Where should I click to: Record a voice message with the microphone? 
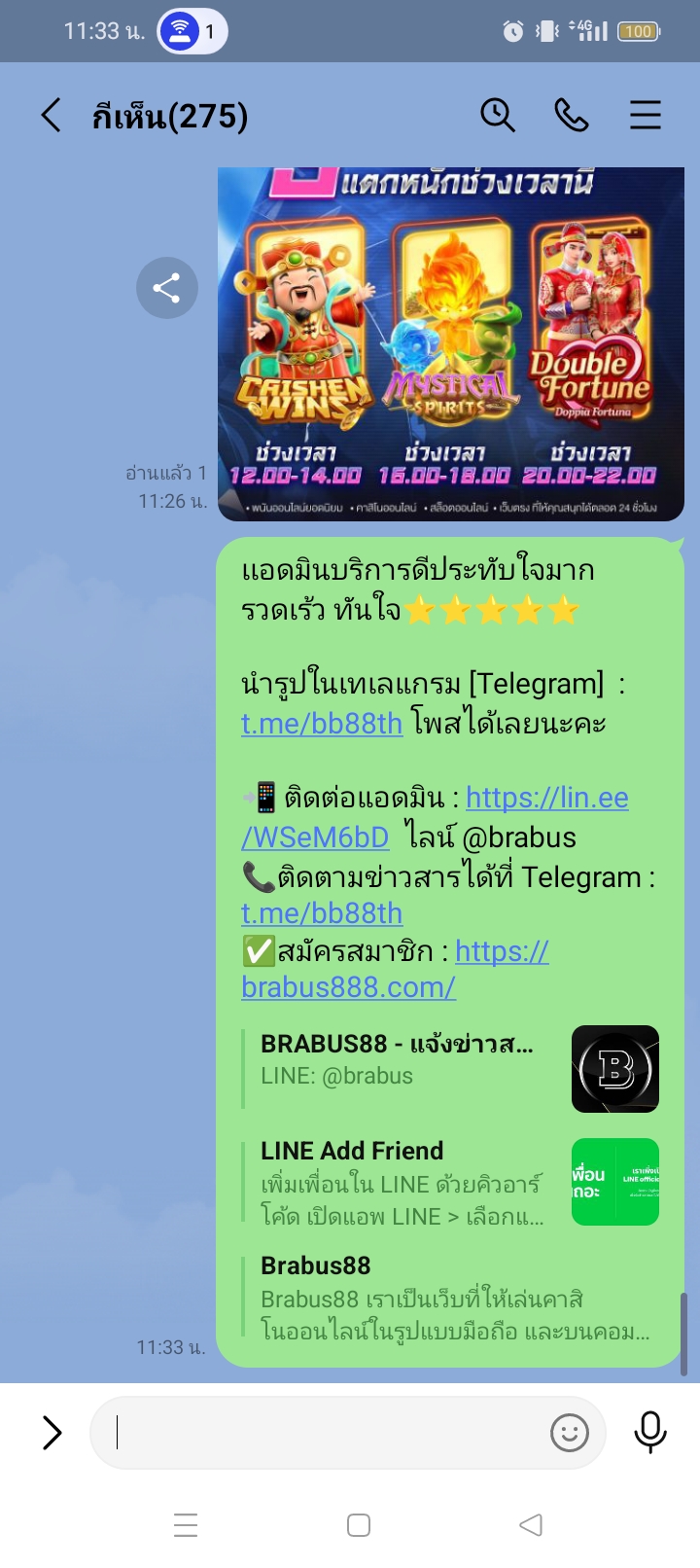(x=650, y=1432)
